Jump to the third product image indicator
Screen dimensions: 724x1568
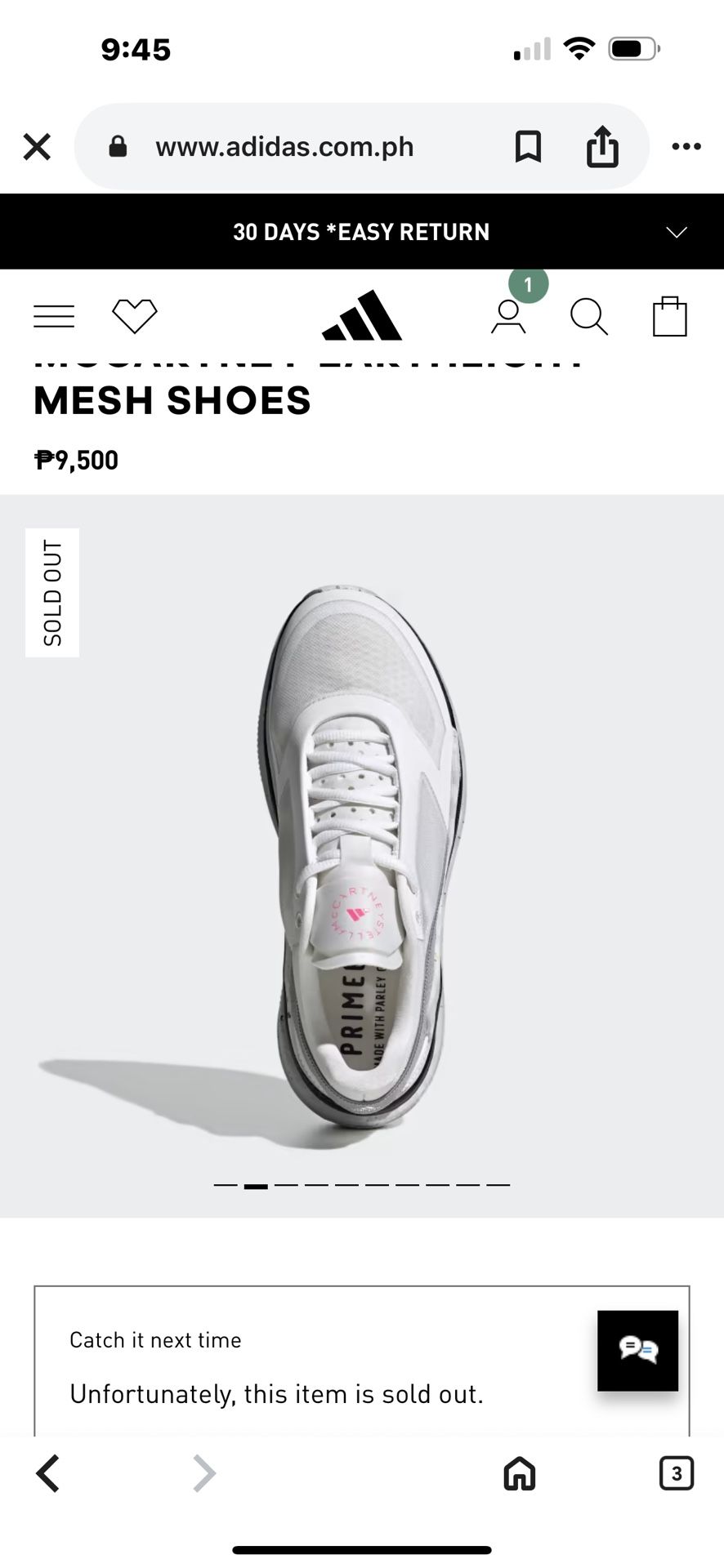[x=286, y=1185]
